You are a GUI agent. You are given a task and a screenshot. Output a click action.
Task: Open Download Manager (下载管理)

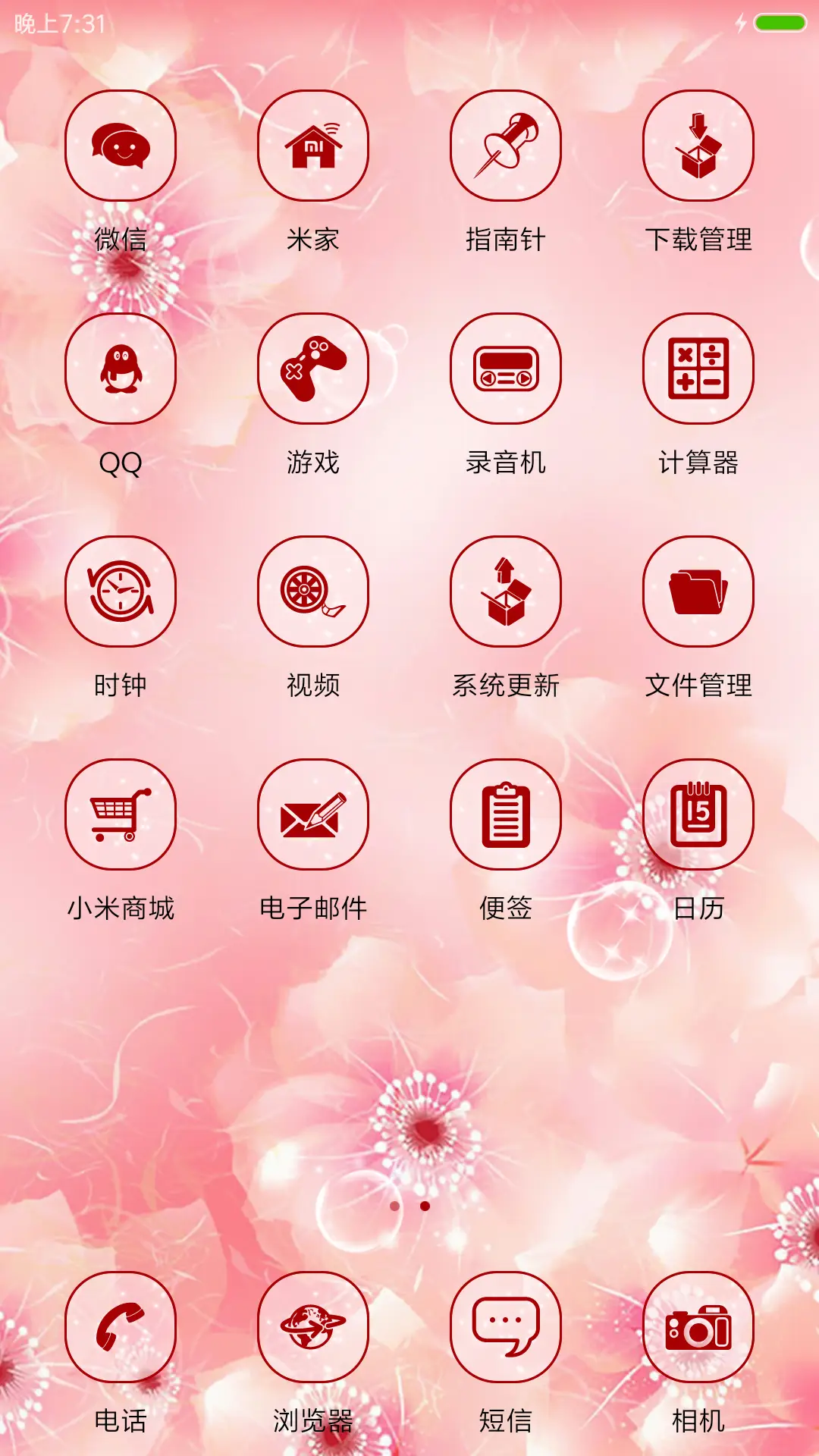coord(698,147)
